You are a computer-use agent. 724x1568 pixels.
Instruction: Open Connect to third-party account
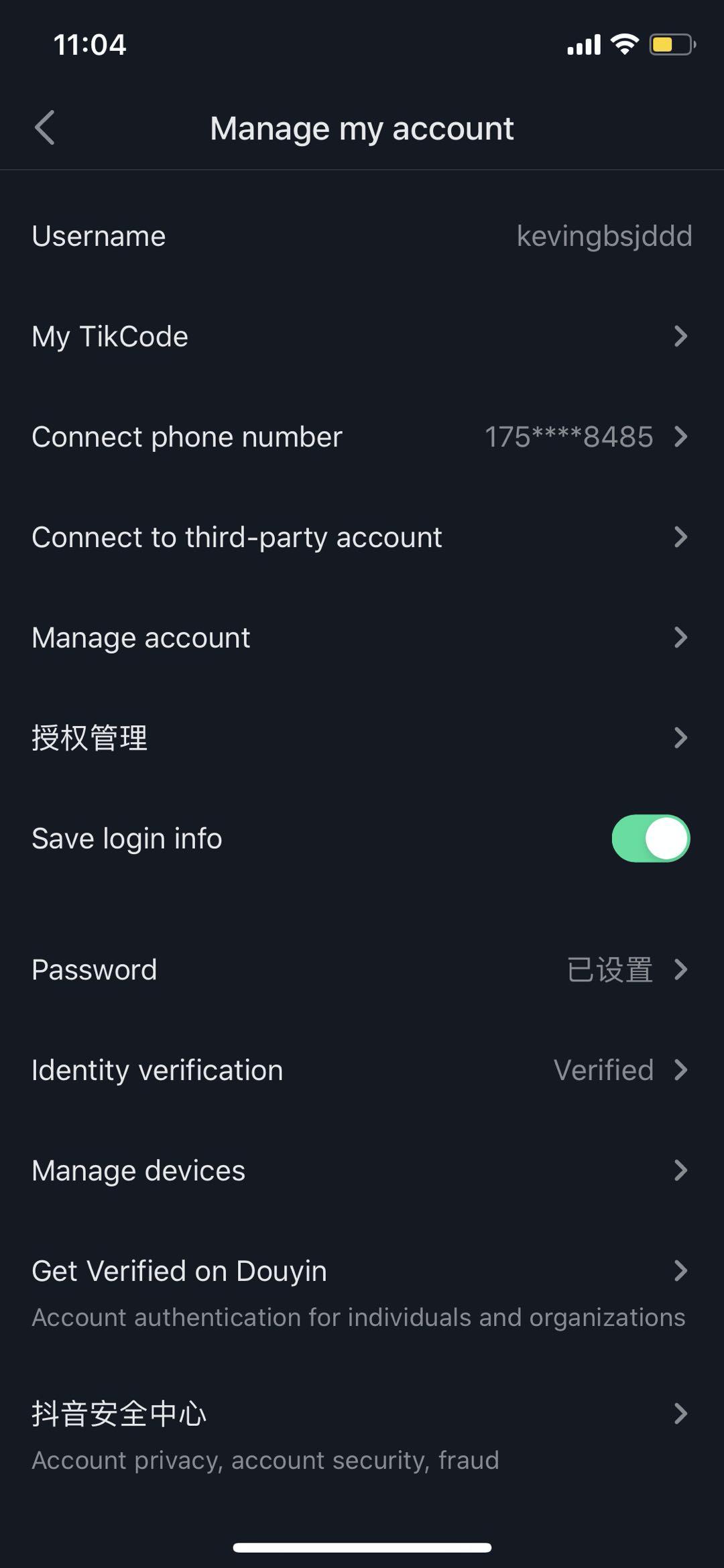click(x=362, y=538)
